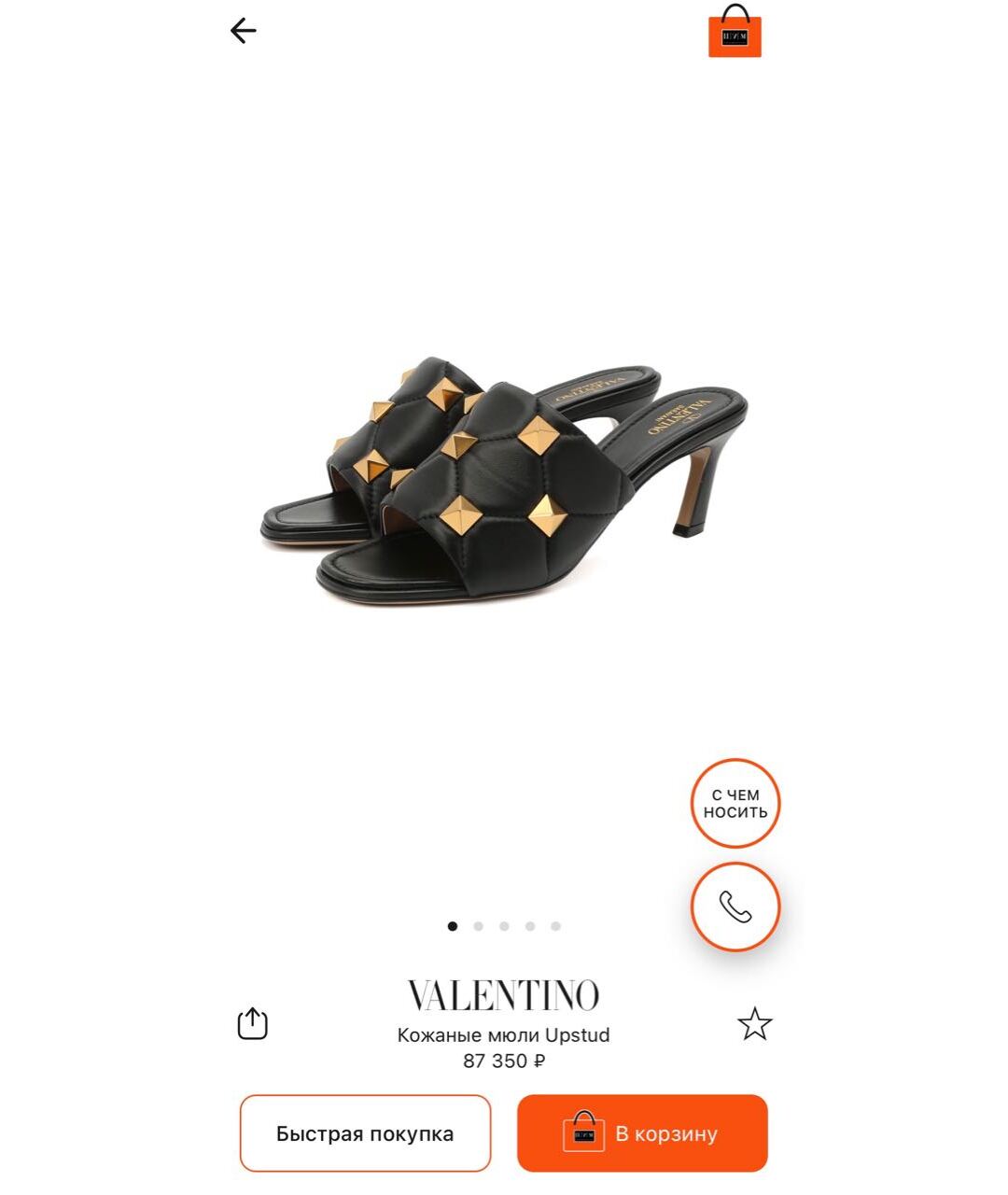Call the store via the phone button
Image resolution: width=1008 pixels, height=1195 pixels.
pyautogui.click(x=735, y=907)
